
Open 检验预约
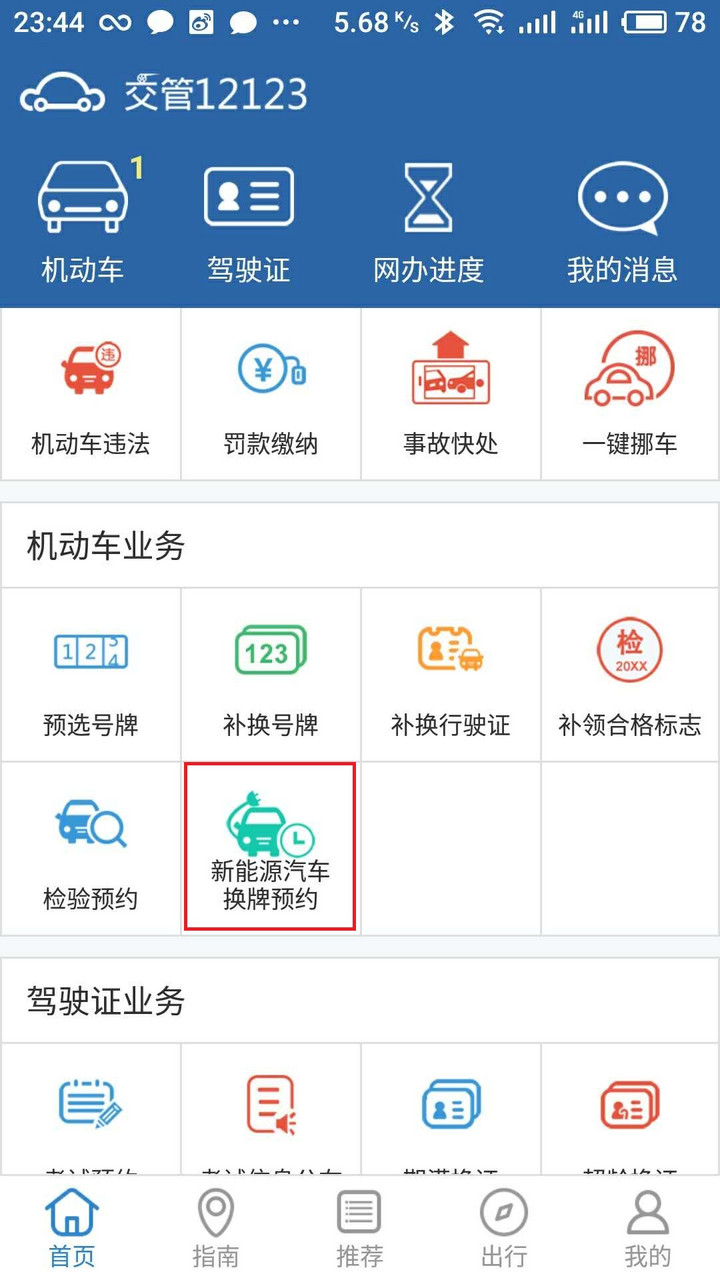tap(91, 850)
